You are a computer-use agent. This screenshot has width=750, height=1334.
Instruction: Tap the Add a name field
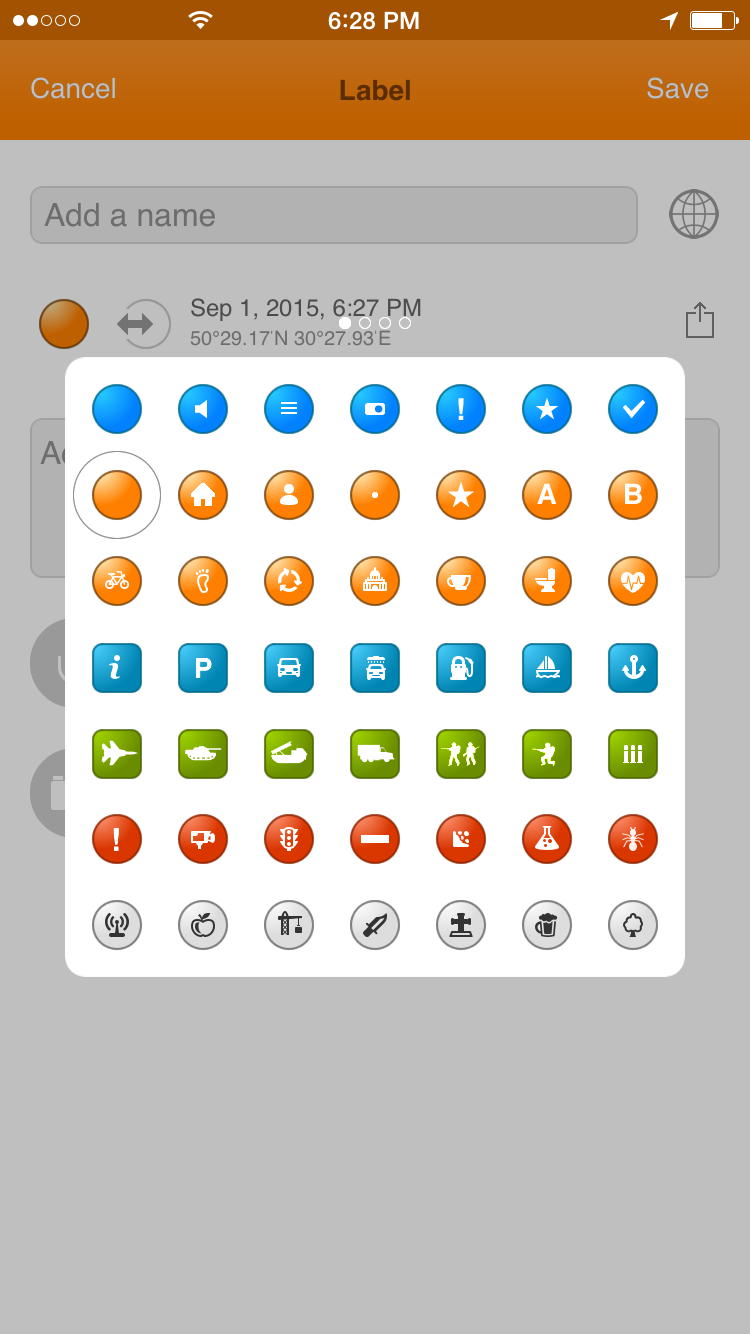(x=333, y=215)
